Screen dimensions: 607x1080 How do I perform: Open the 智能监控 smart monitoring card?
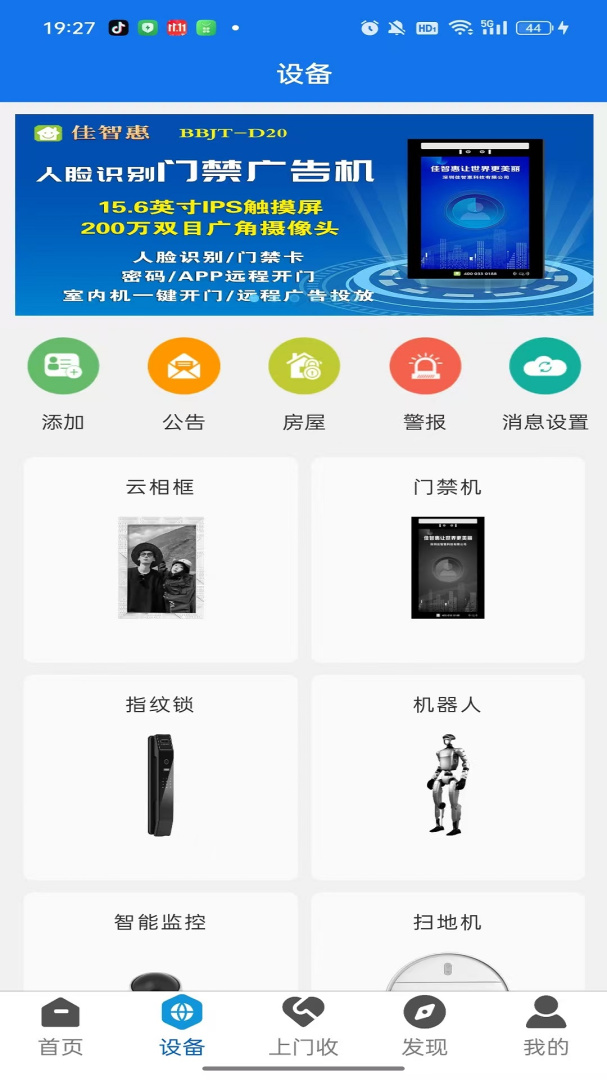161,942
